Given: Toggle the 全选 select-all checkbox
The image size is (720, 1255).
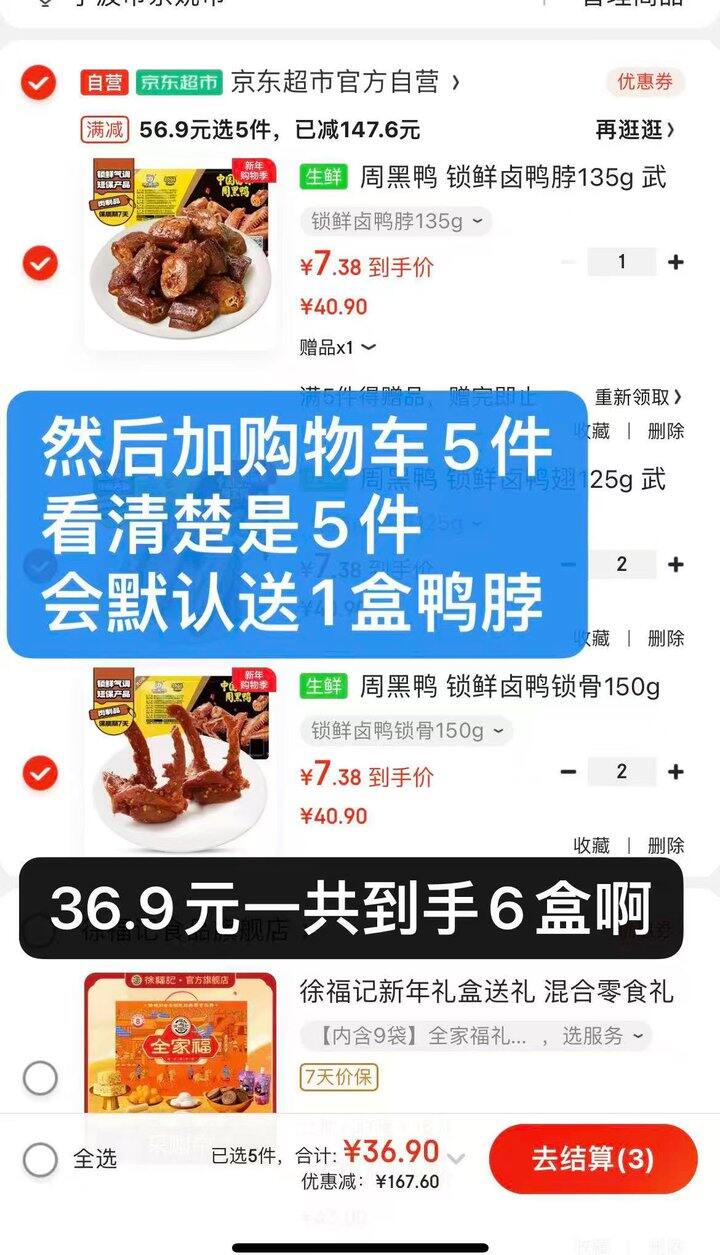Looking at the screenshot, I should coord(40,1159).
